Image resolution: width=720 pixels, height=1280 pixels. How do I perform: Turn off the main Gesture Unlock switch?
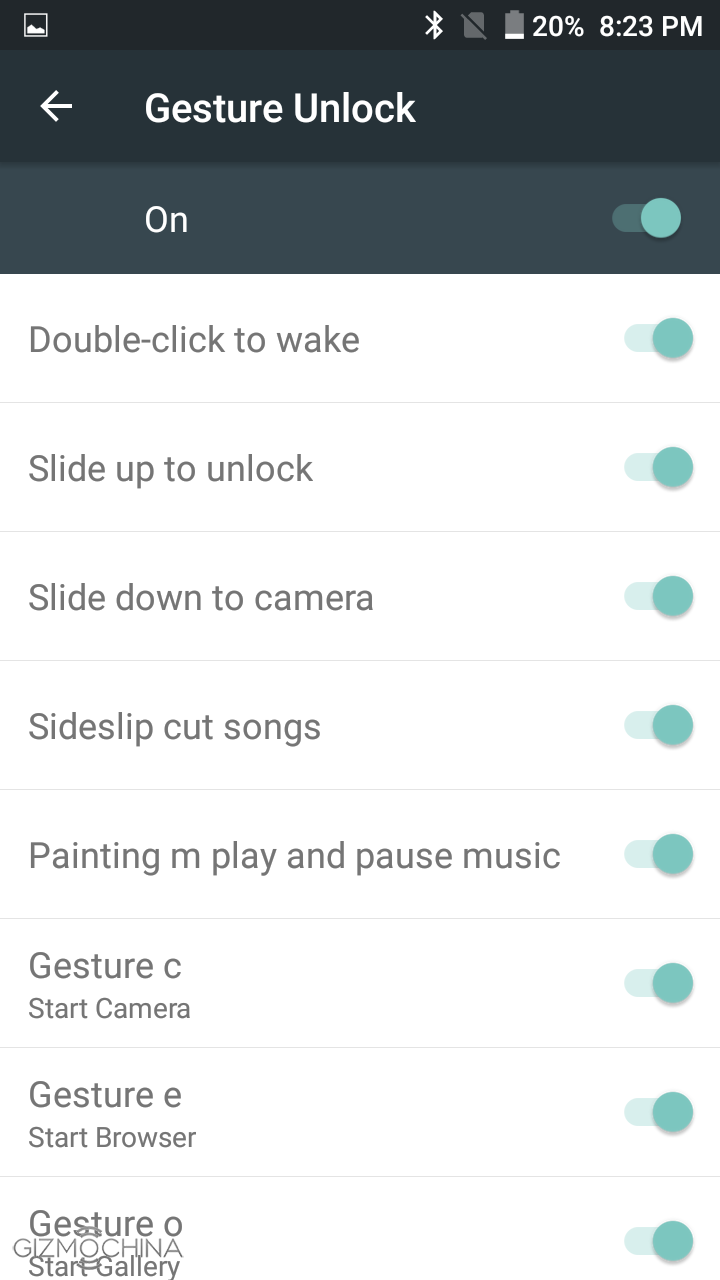(648, 219)
